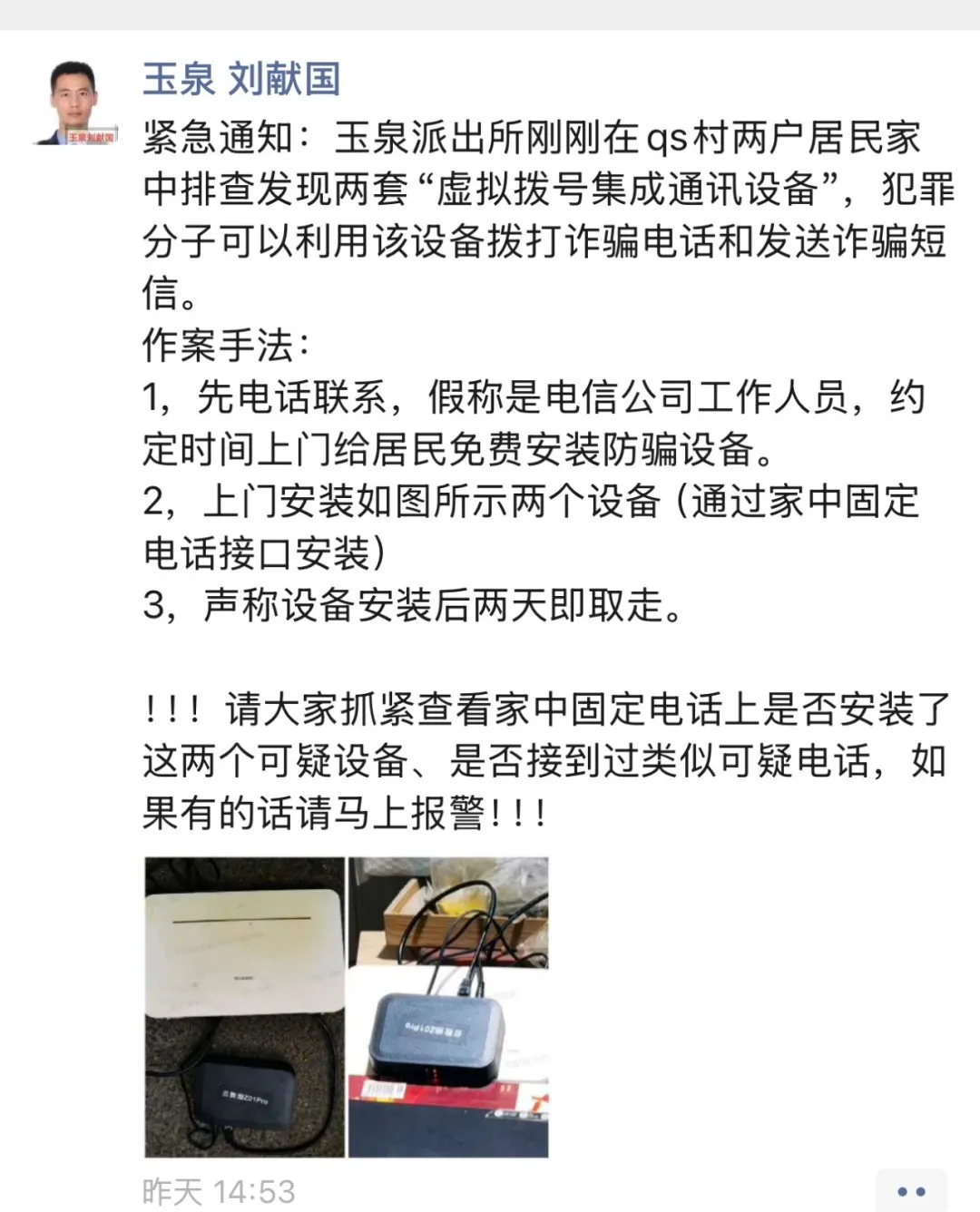Open 玉泉 刘献国's profile avatar
980x1212 pixels.
(77, 102)
